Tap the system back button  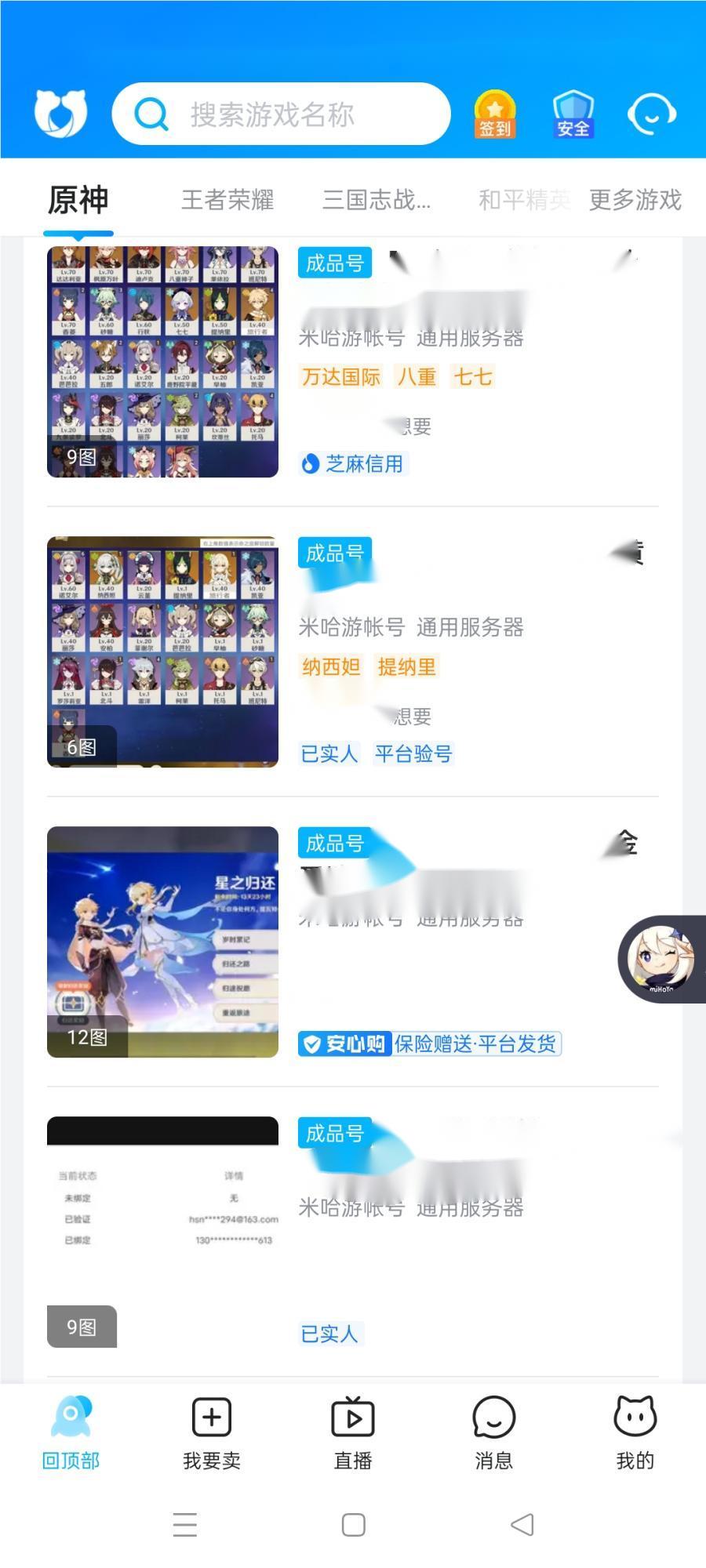(x=522, y=1525)
